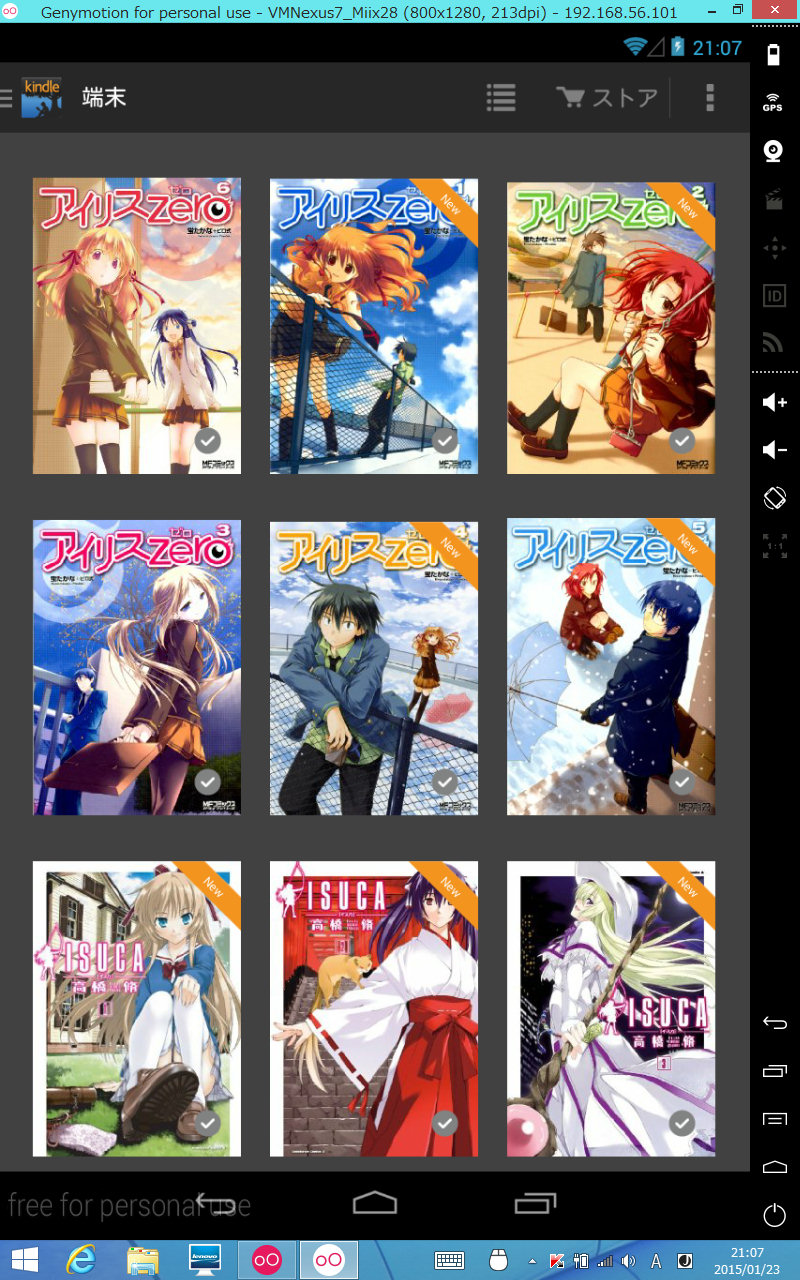
Task: Open ISUCA cover with seated blonde girl
Action: tap(137, 1008)
